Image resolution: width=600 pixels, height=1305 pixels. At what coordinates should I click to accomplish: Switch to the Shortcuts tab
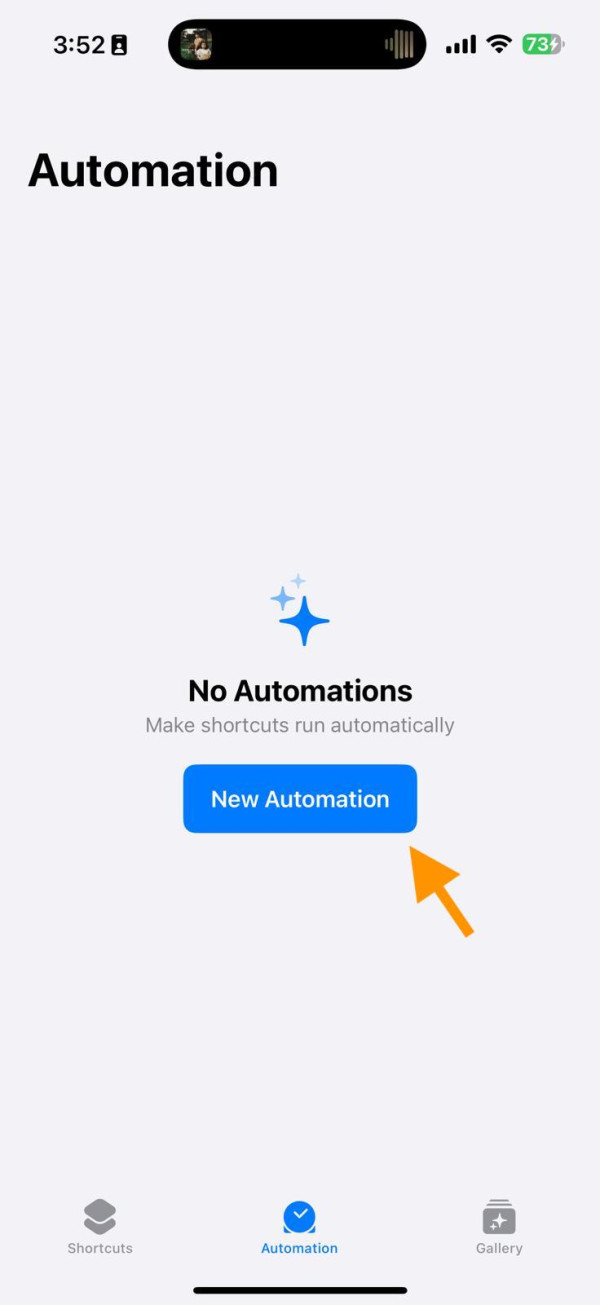click(x=100, y=1227)
